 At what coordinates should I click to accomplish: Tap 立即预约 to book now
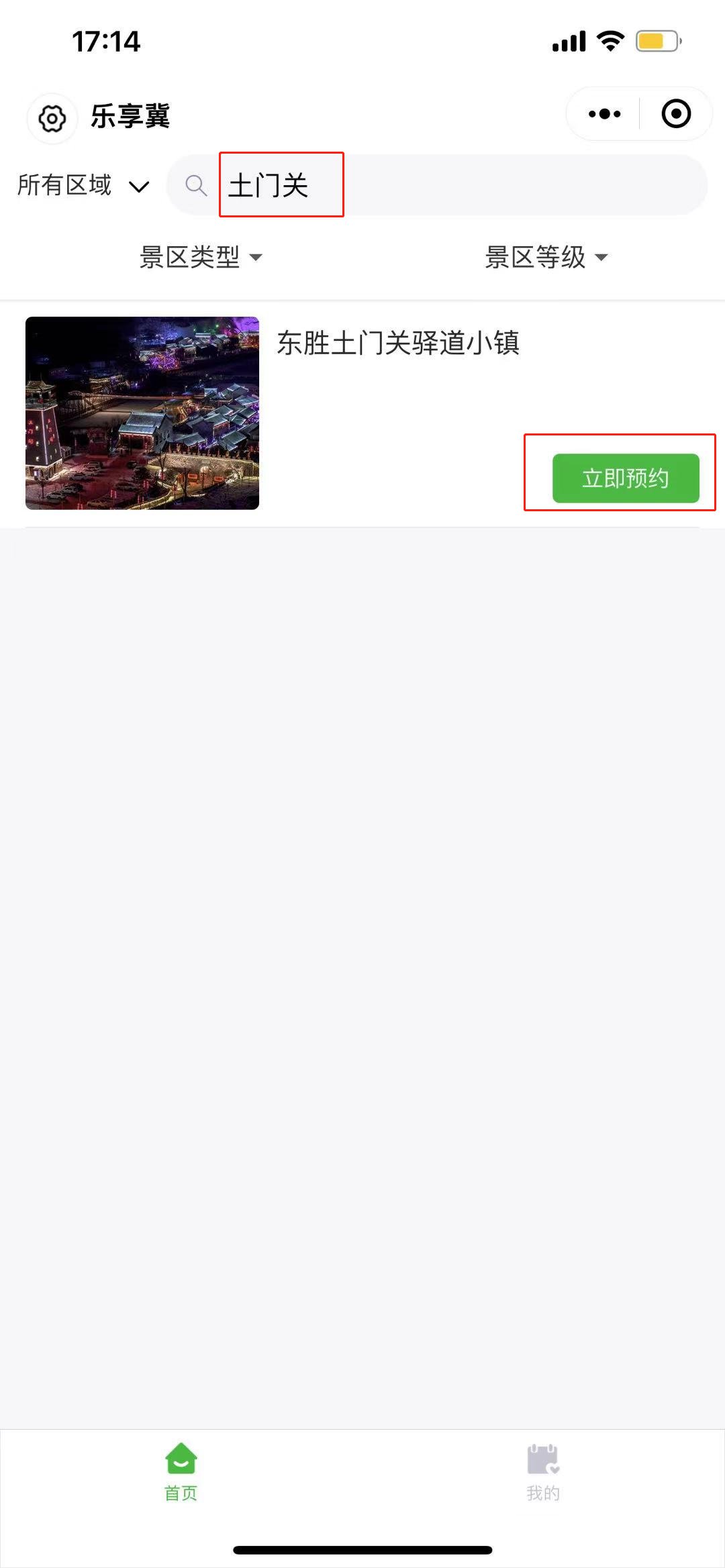(626, 478)
